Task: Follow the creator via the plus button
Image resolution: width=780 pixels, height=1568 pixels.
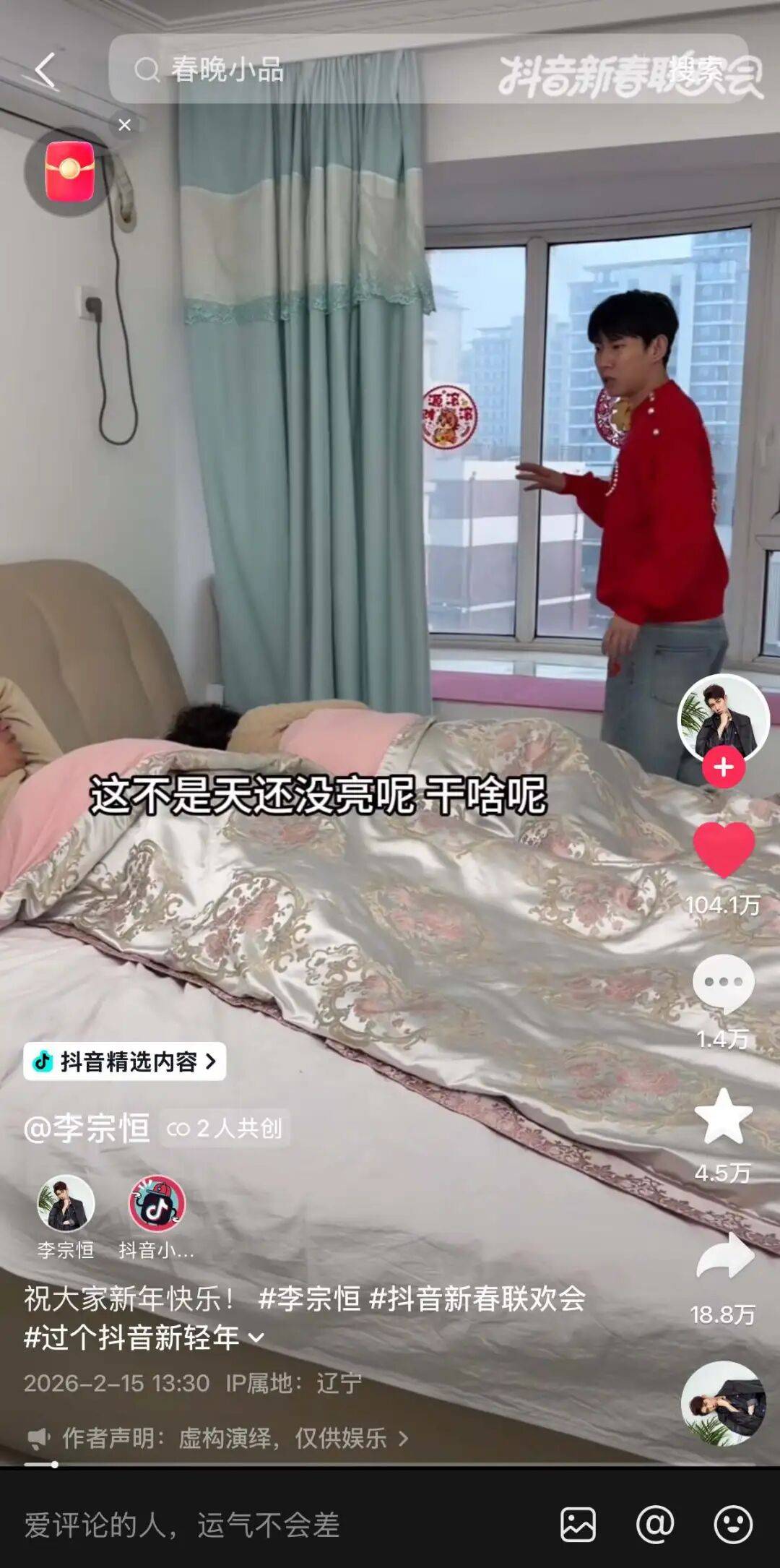Action: click(723, 767)
